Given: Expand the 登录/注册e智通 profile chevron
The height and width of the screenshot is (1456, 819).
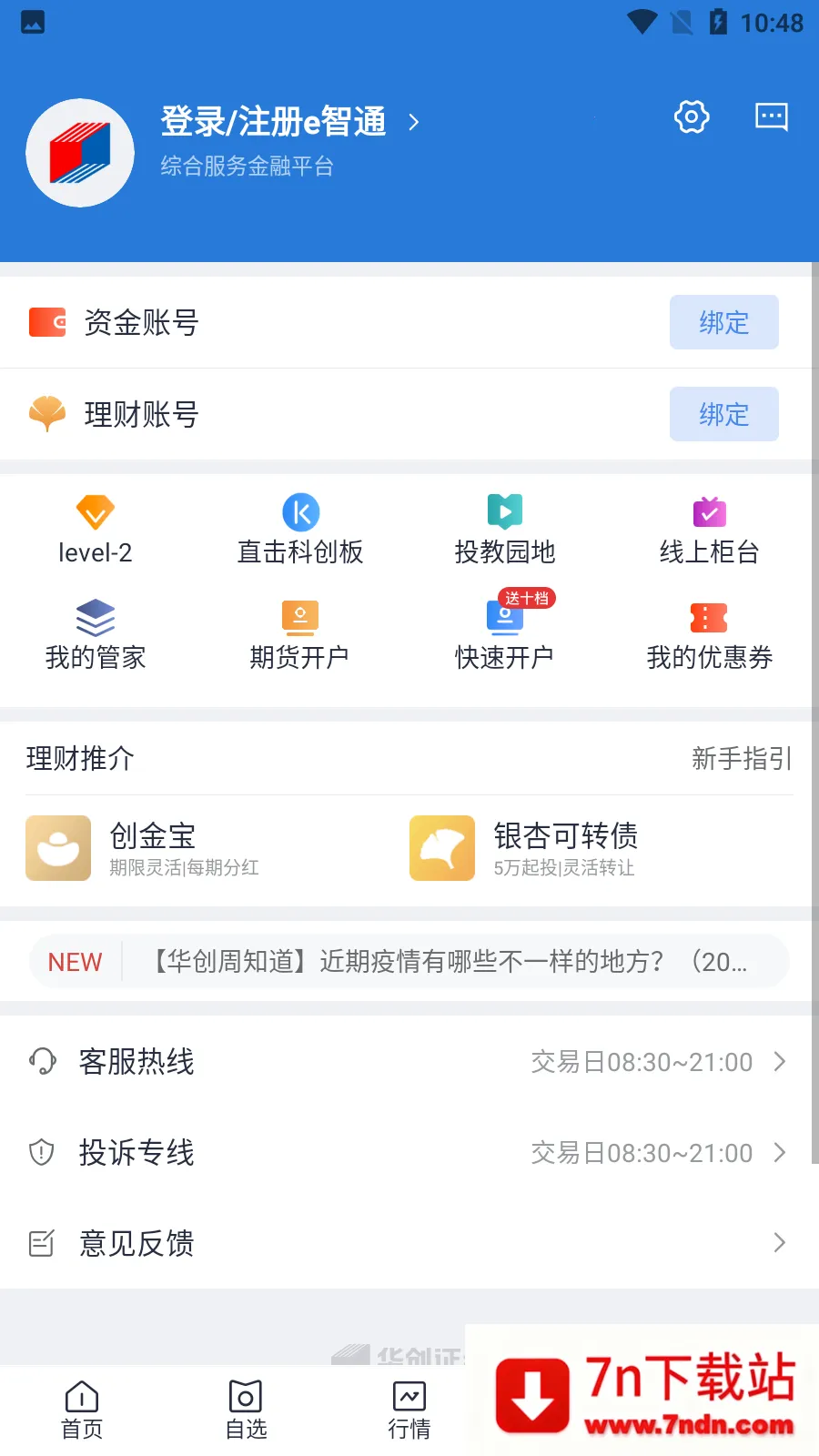Looking at the screenshot, I should point(416,121).
